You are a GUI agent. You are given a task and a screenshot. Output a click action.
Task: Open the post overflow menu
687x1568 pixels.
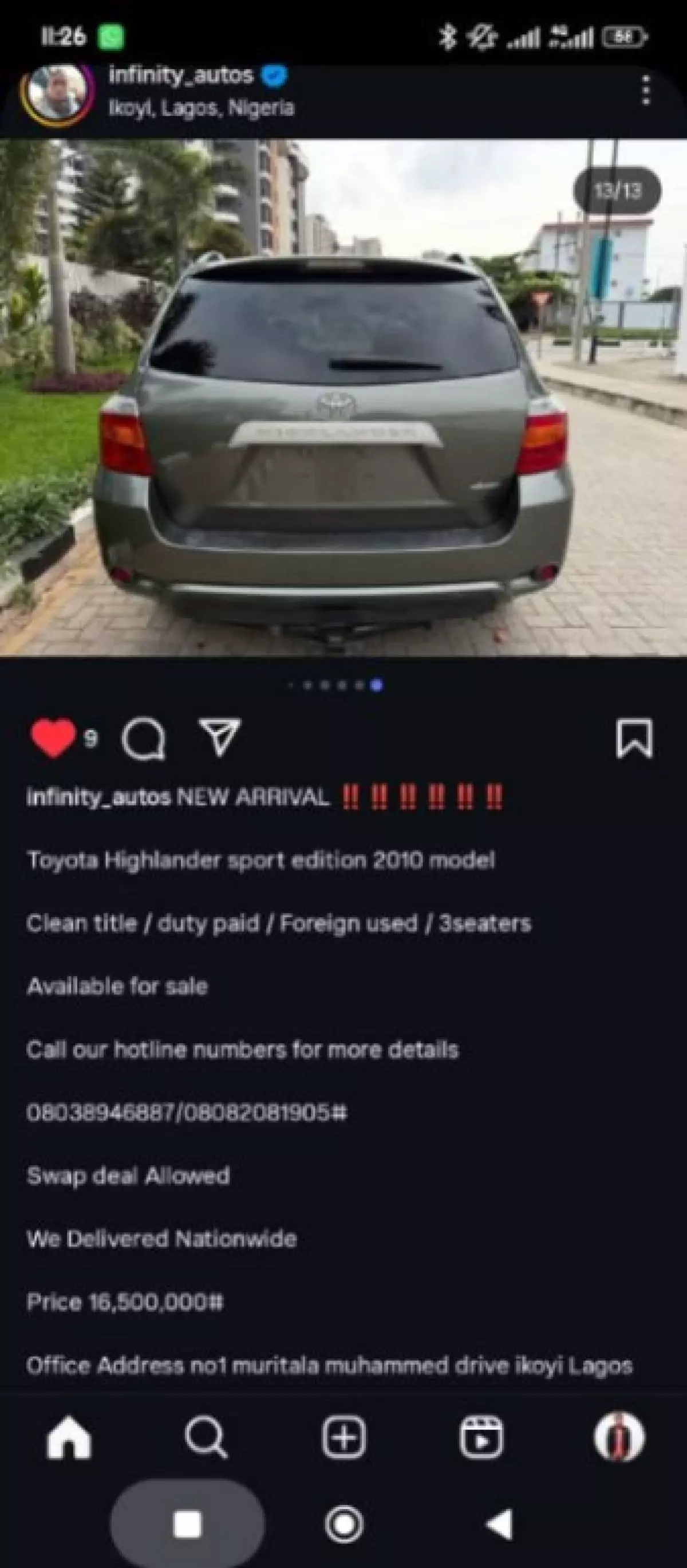click(x=646, y=91)
